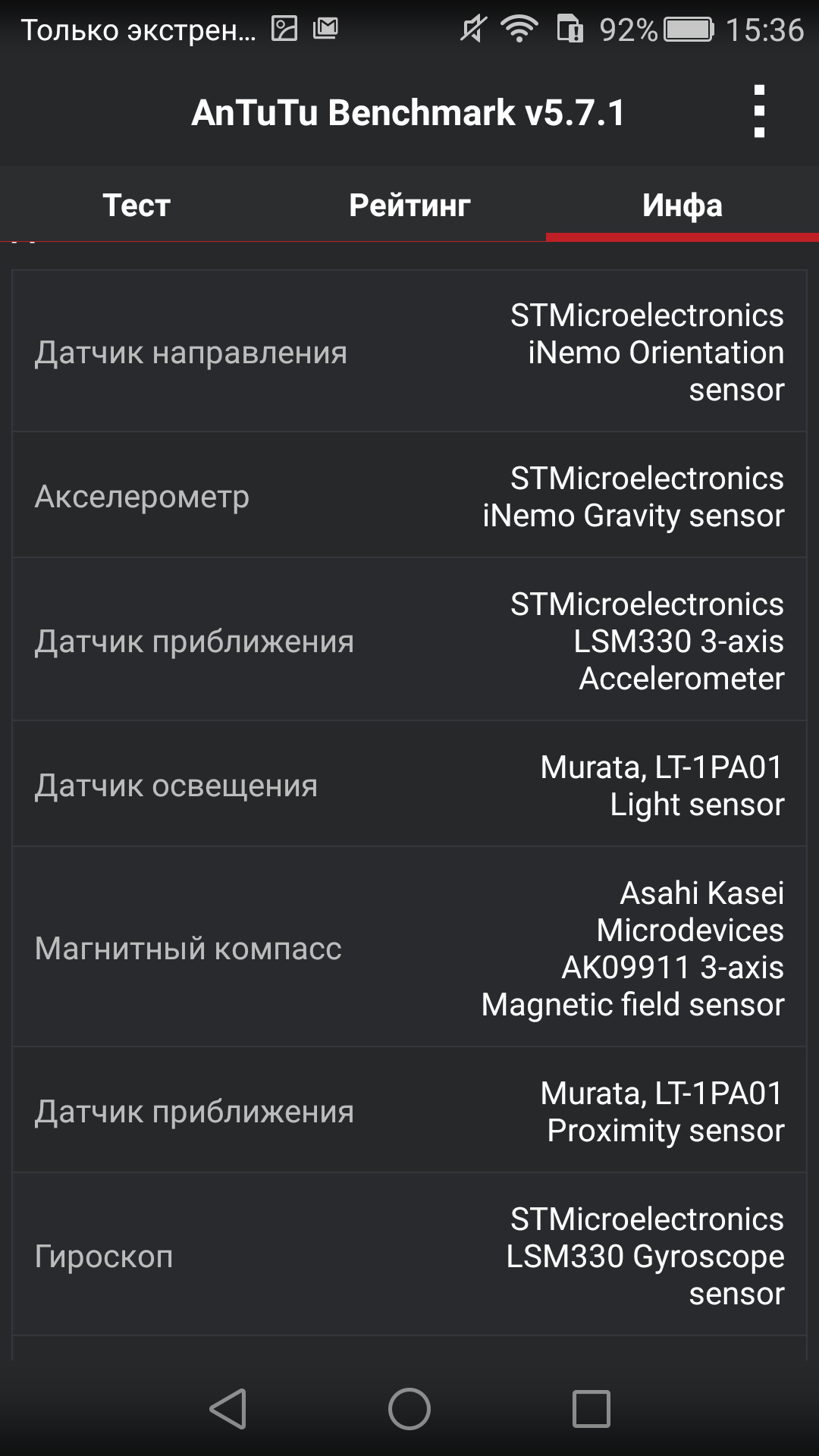
Task: Switch to the Тест tab
Action: pos(136,205)
